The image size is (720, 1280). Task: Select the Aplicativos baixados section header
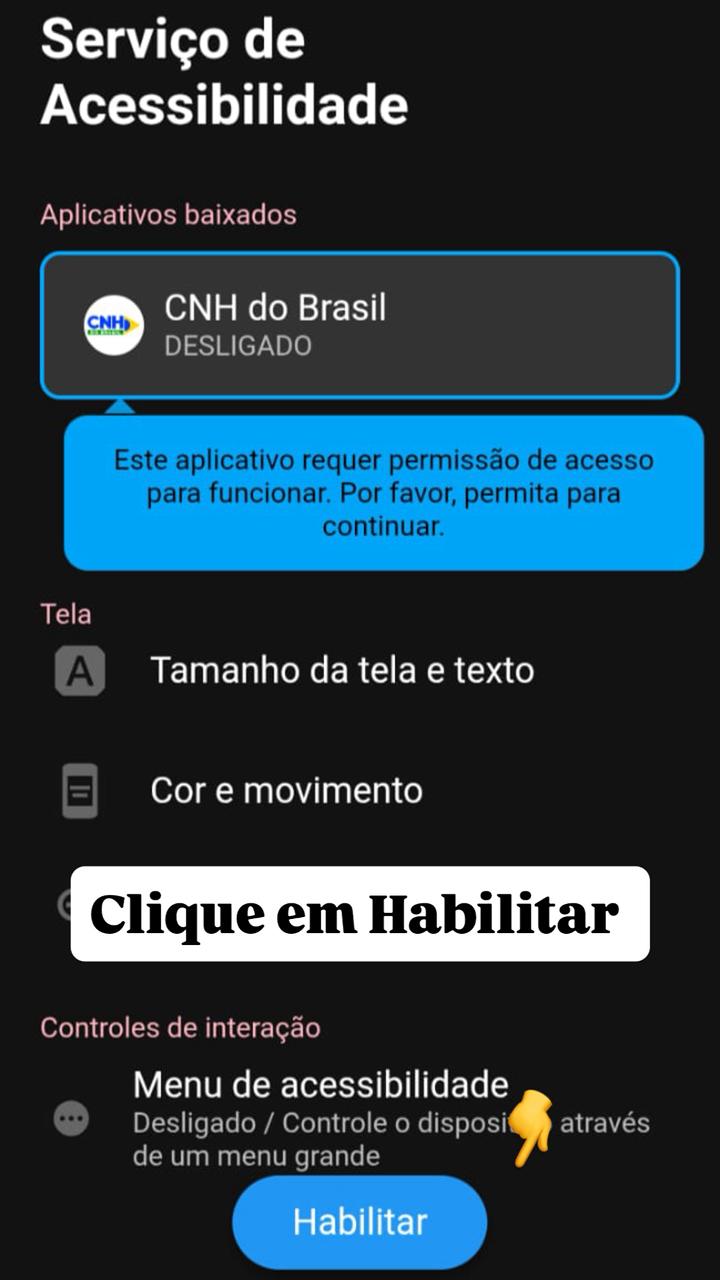pyautogui.click(x=169, y=214)
